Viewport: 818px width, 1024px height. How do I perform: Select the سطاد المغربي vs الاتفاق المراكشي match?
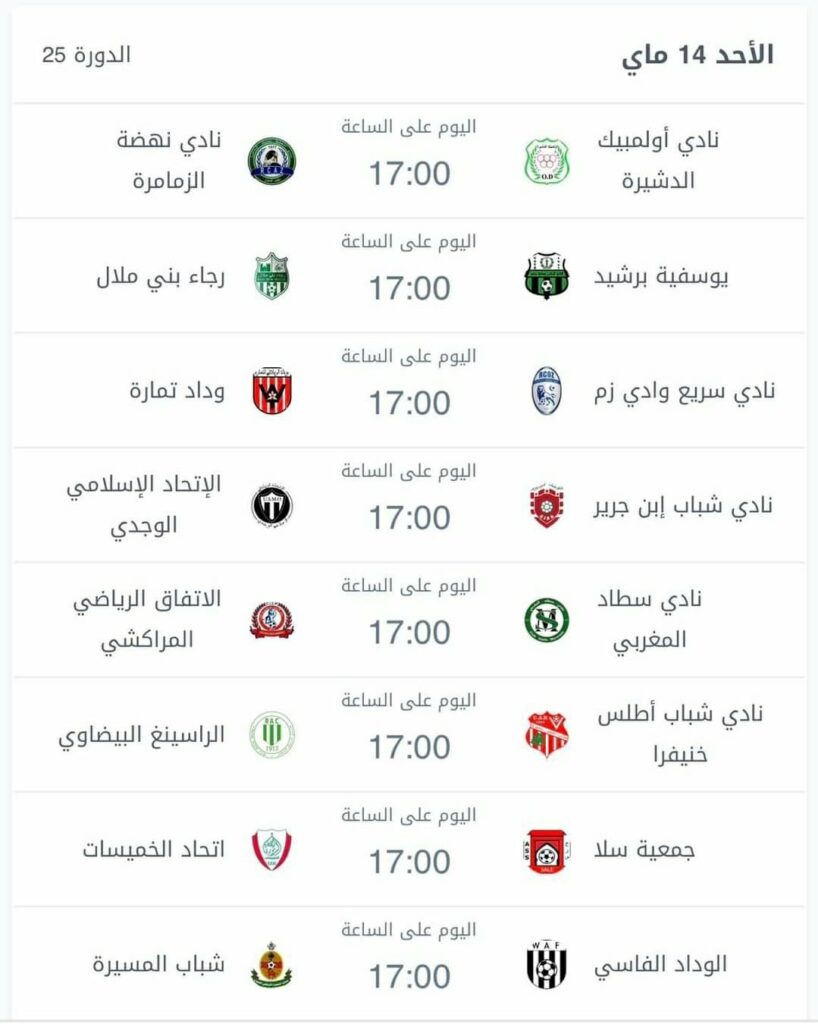click(409, 620)
